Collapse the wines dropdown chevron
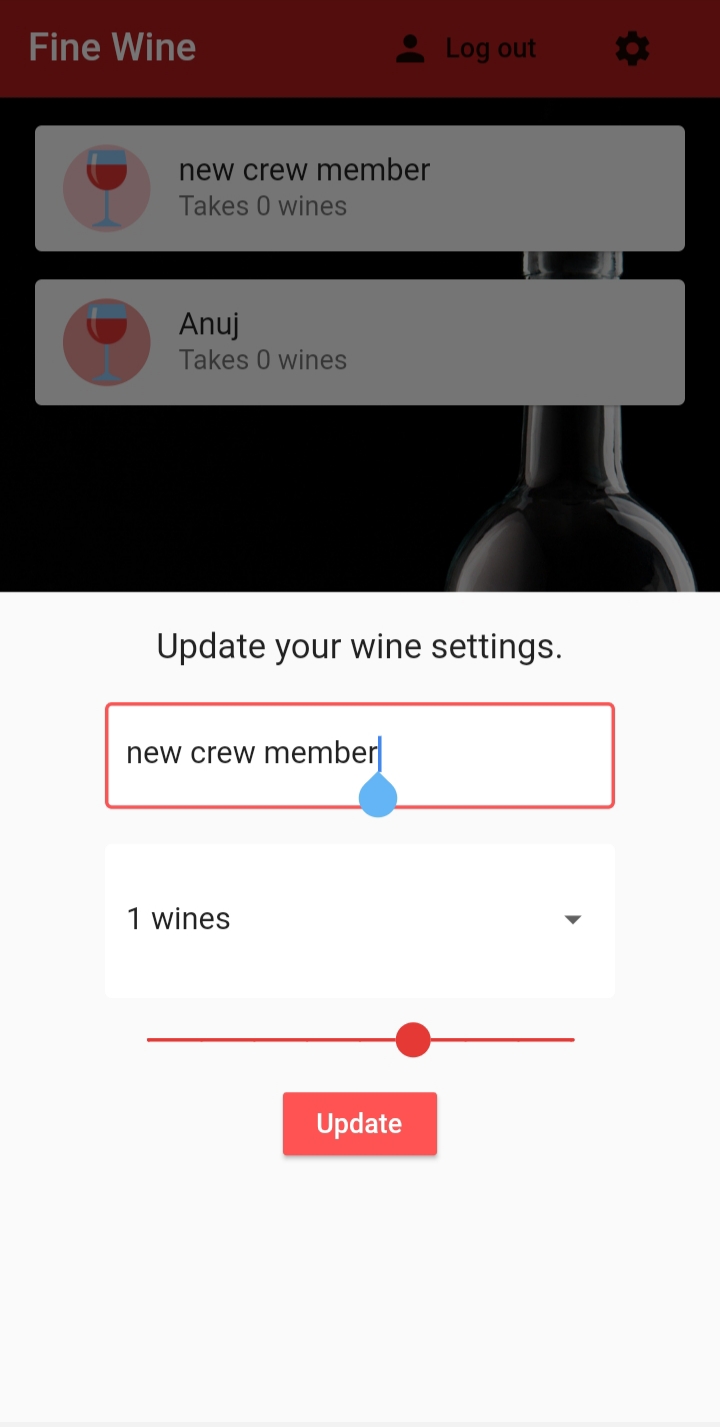The image size is (720, 1427). point(572,919)
